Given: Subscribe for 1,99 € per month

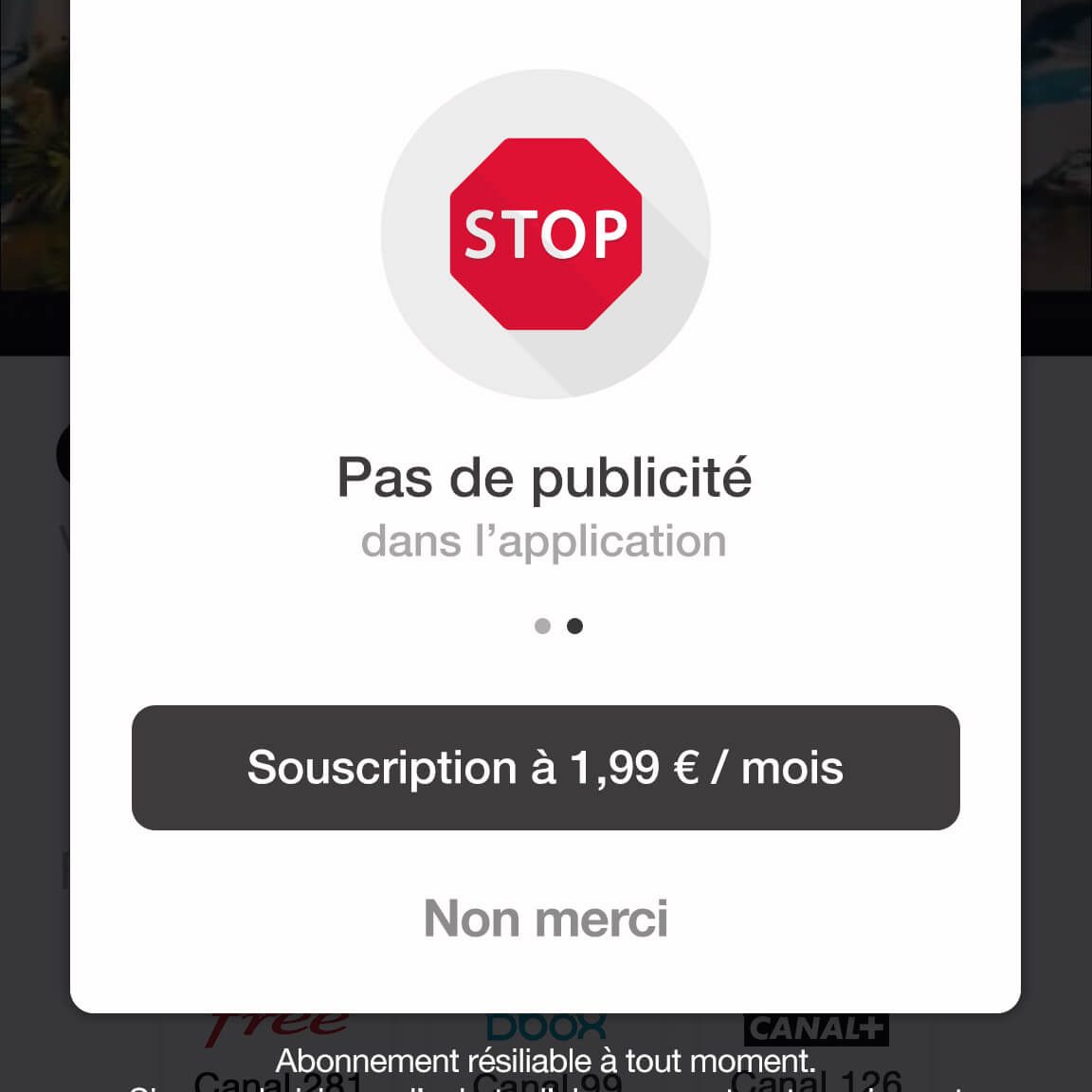Looking at the screenshot, I should point(545,767).
